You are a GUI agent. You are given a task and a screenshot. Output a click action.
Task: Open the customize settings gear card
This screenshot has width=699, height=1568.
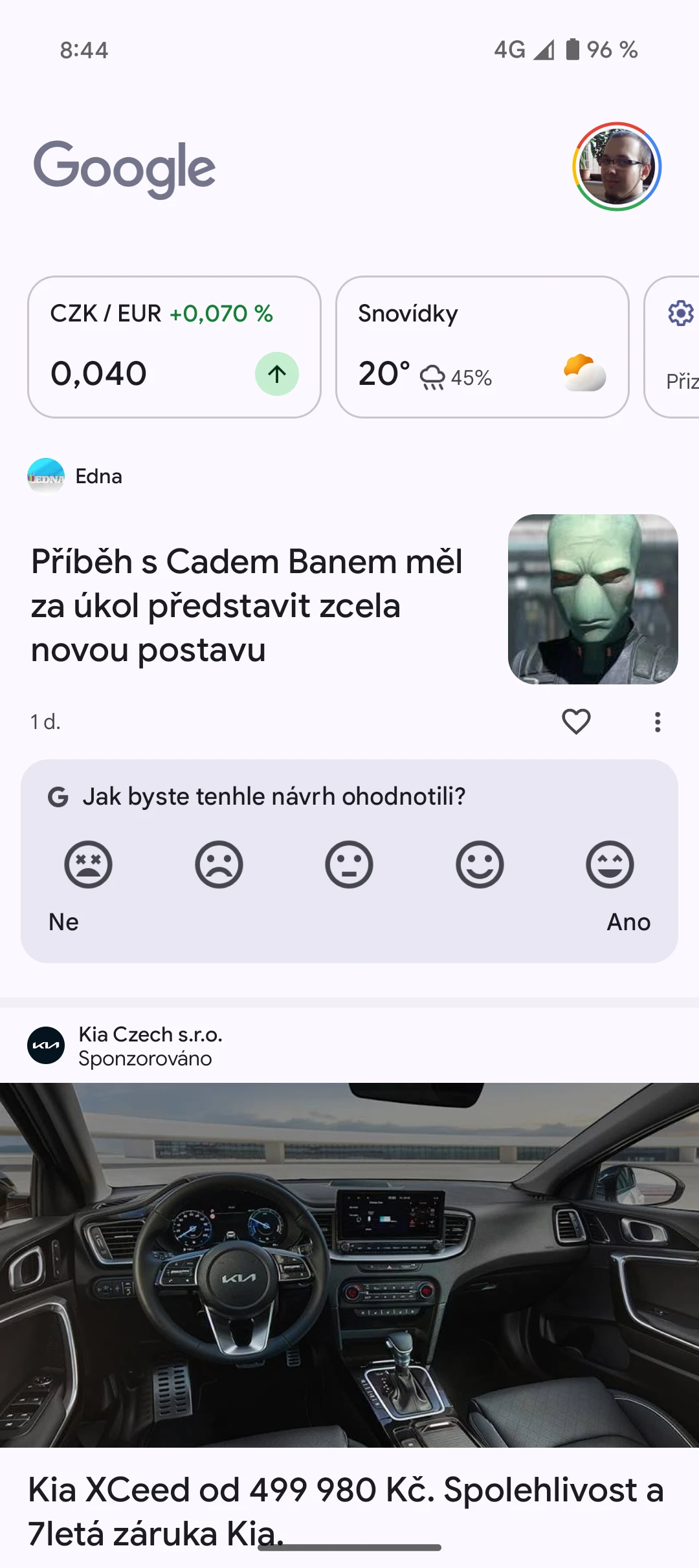676,347
